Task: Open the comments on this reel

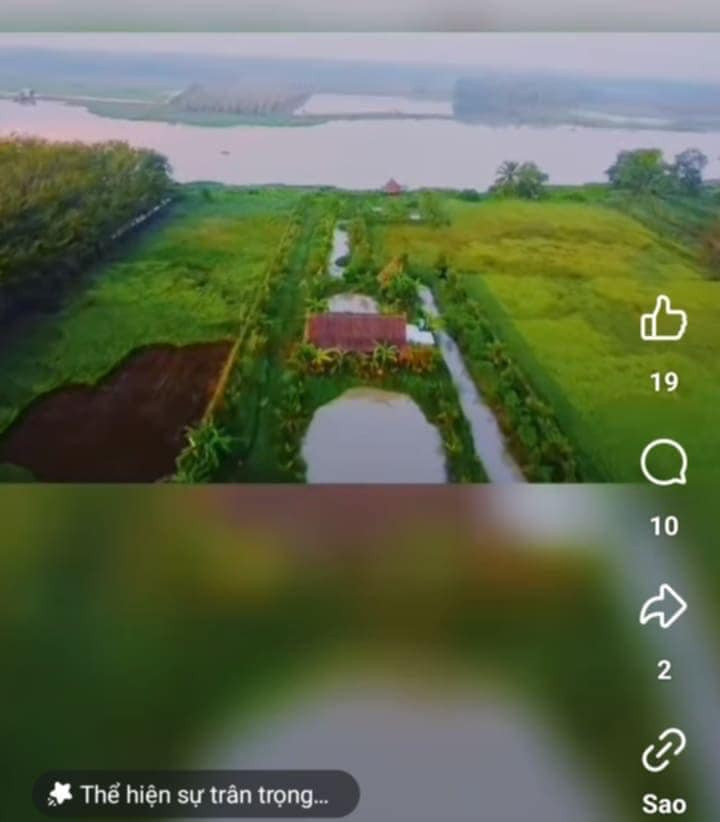Action: point(664,464)
